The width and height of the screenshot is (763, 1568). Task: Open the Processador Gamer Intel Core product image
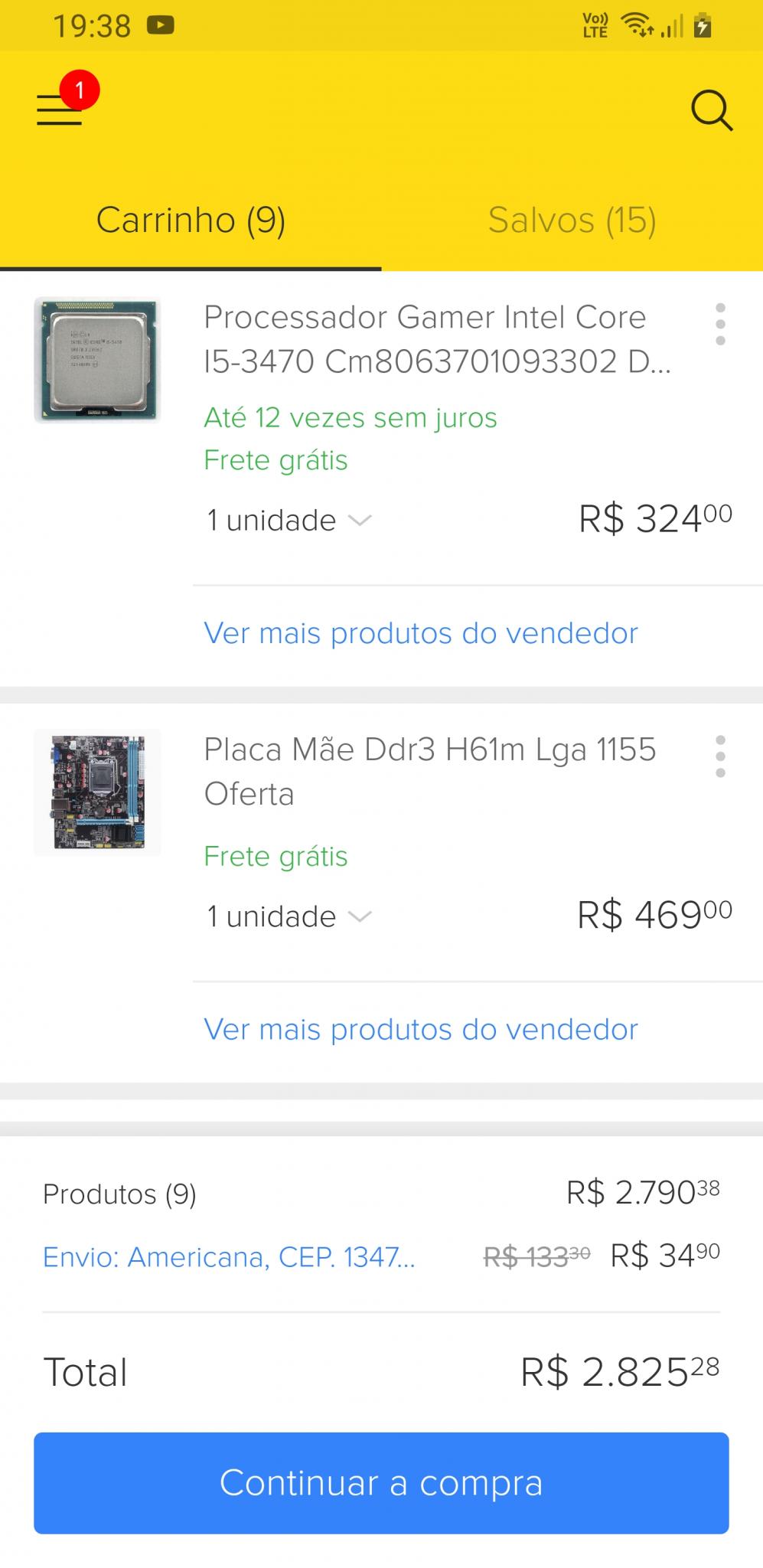pos(97,361)
